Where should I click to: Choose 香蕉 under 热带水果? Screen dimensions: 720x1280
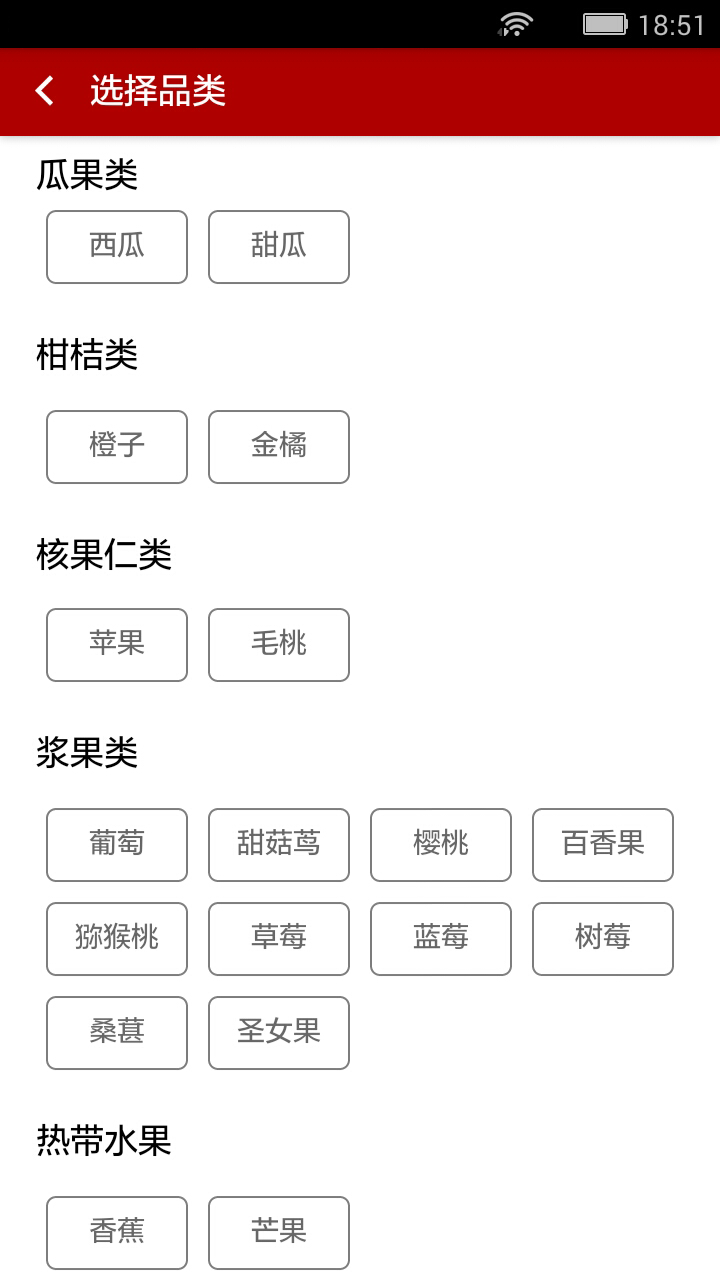click(117, 1233)
